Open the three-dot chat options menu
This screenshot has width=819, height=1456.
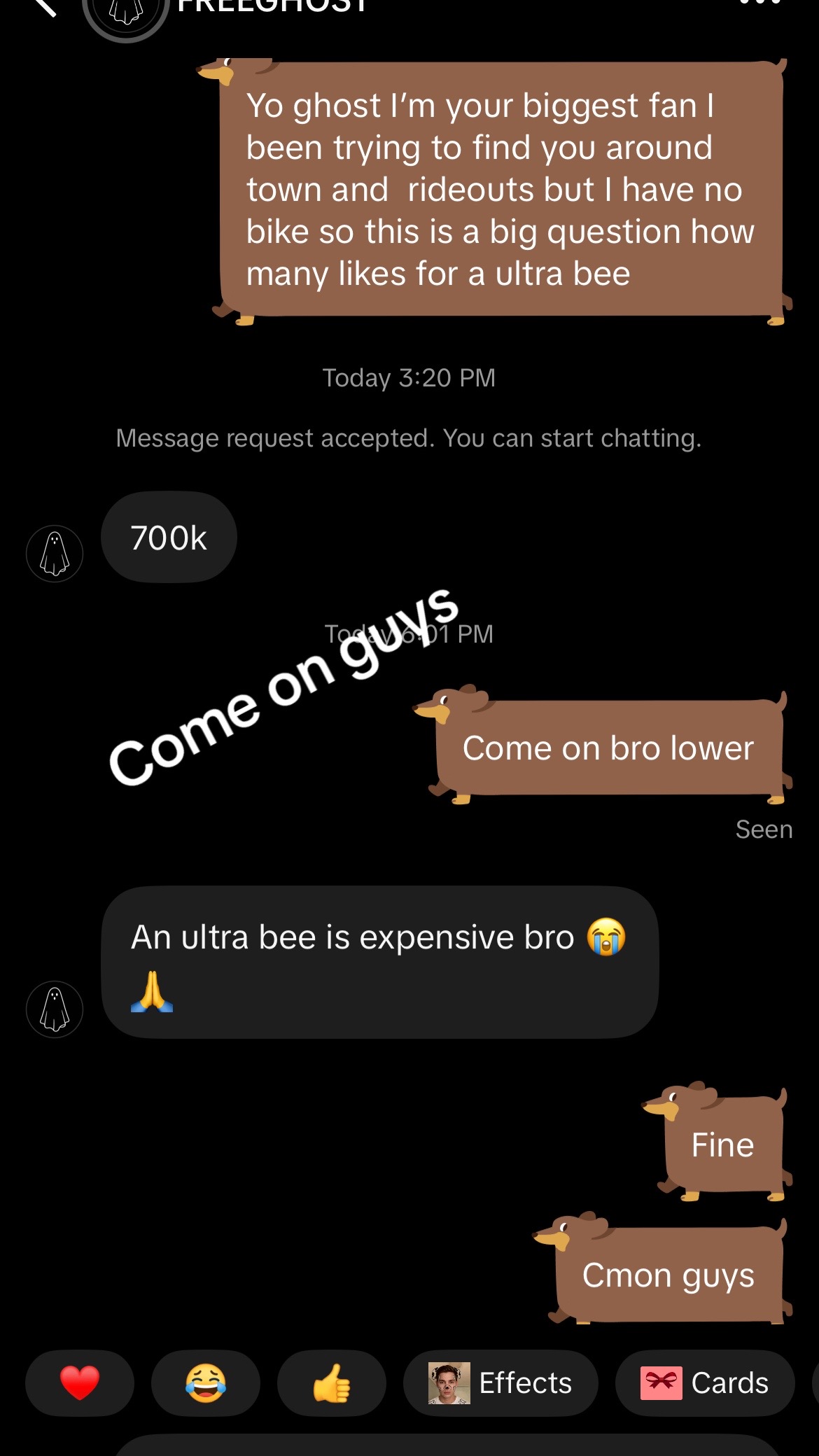pos(760,3)
